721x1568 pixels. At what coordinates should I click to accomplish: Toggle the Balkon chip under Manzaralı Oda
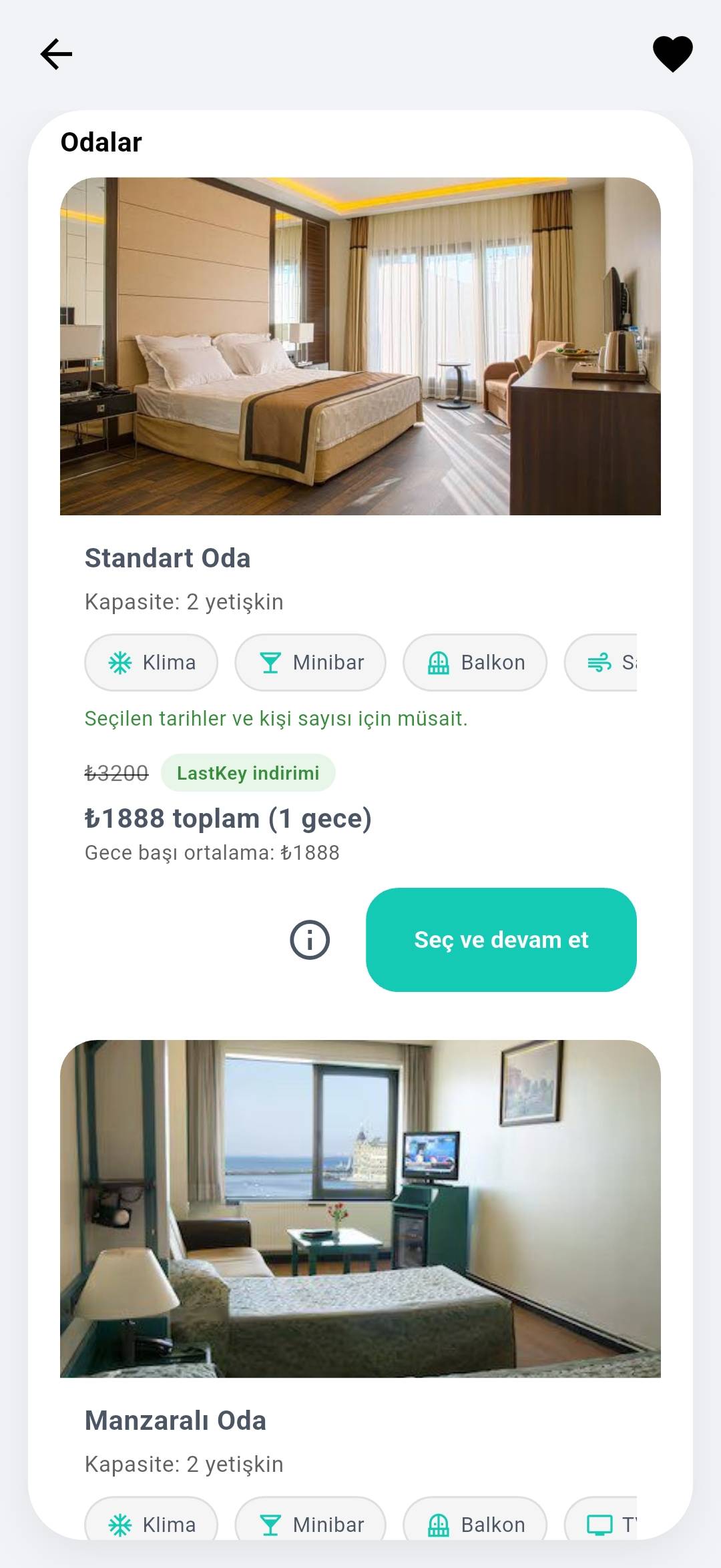pyautogui.click(x=475, y=1524)
